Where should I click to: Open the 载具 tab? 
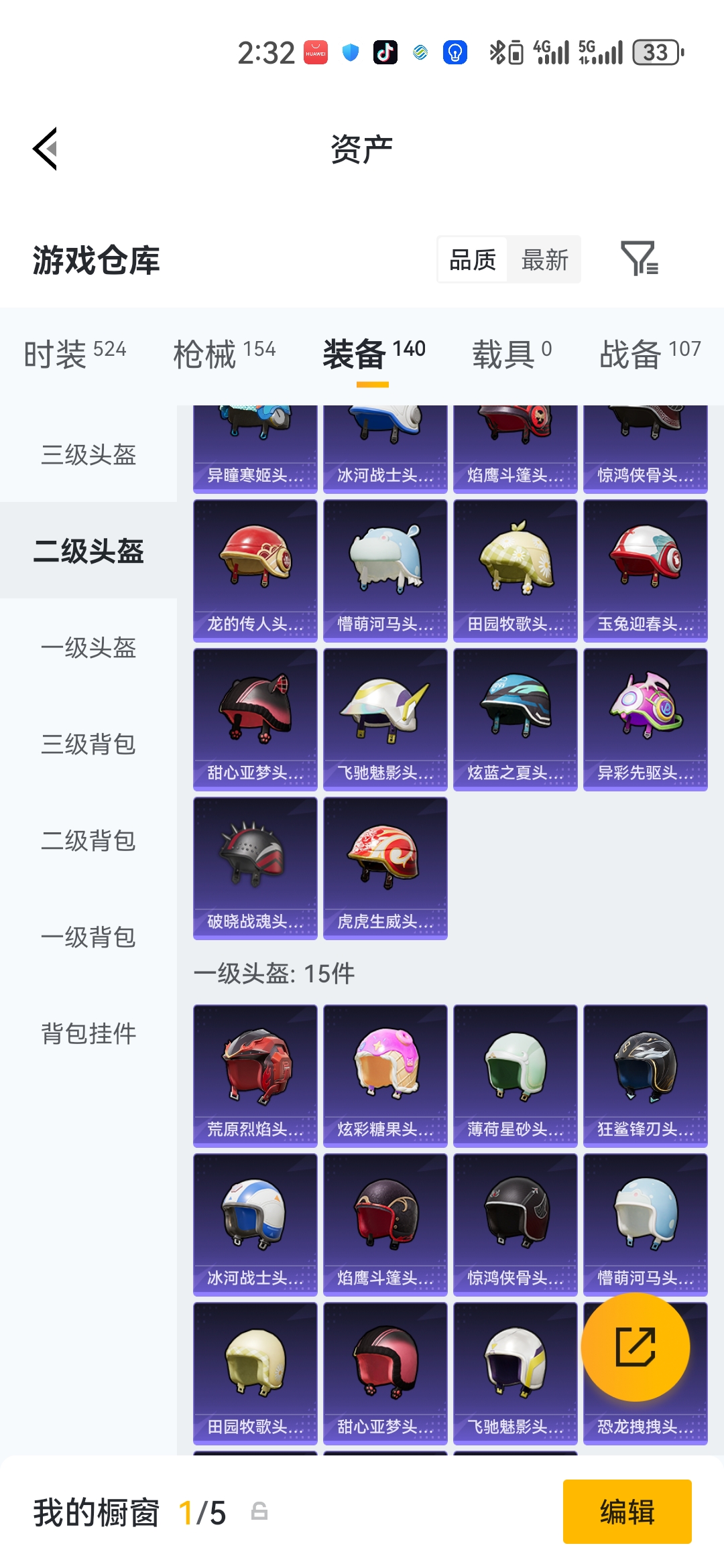511,353
